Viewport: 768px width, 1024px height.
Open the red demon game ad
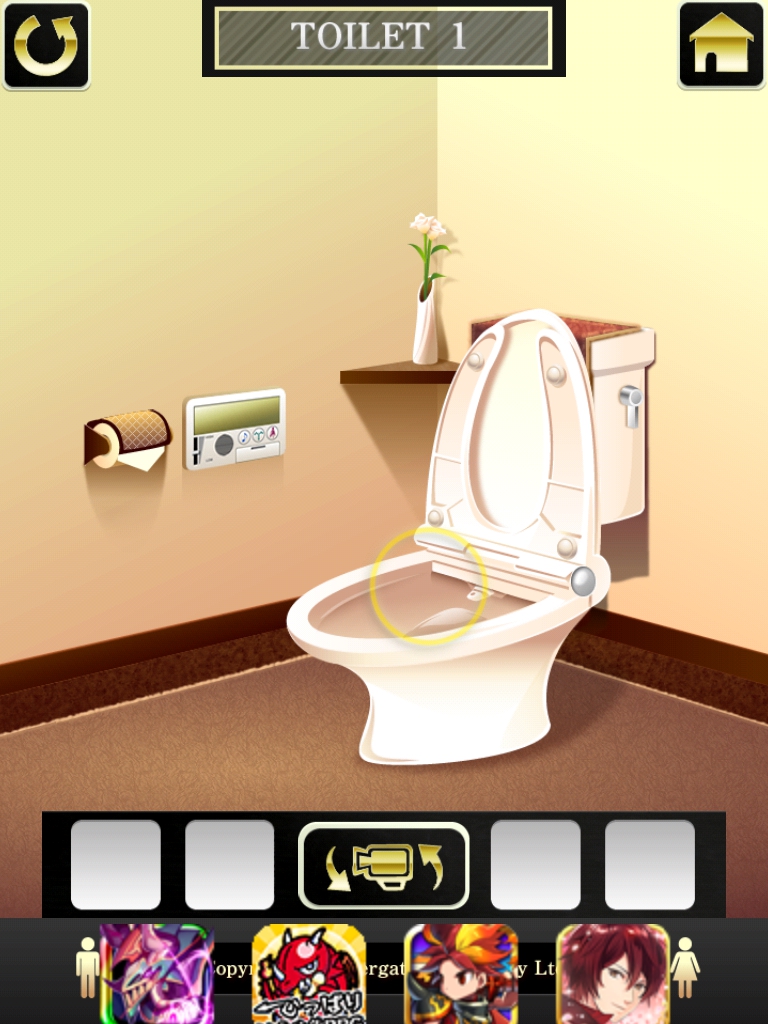coord(308,972)
